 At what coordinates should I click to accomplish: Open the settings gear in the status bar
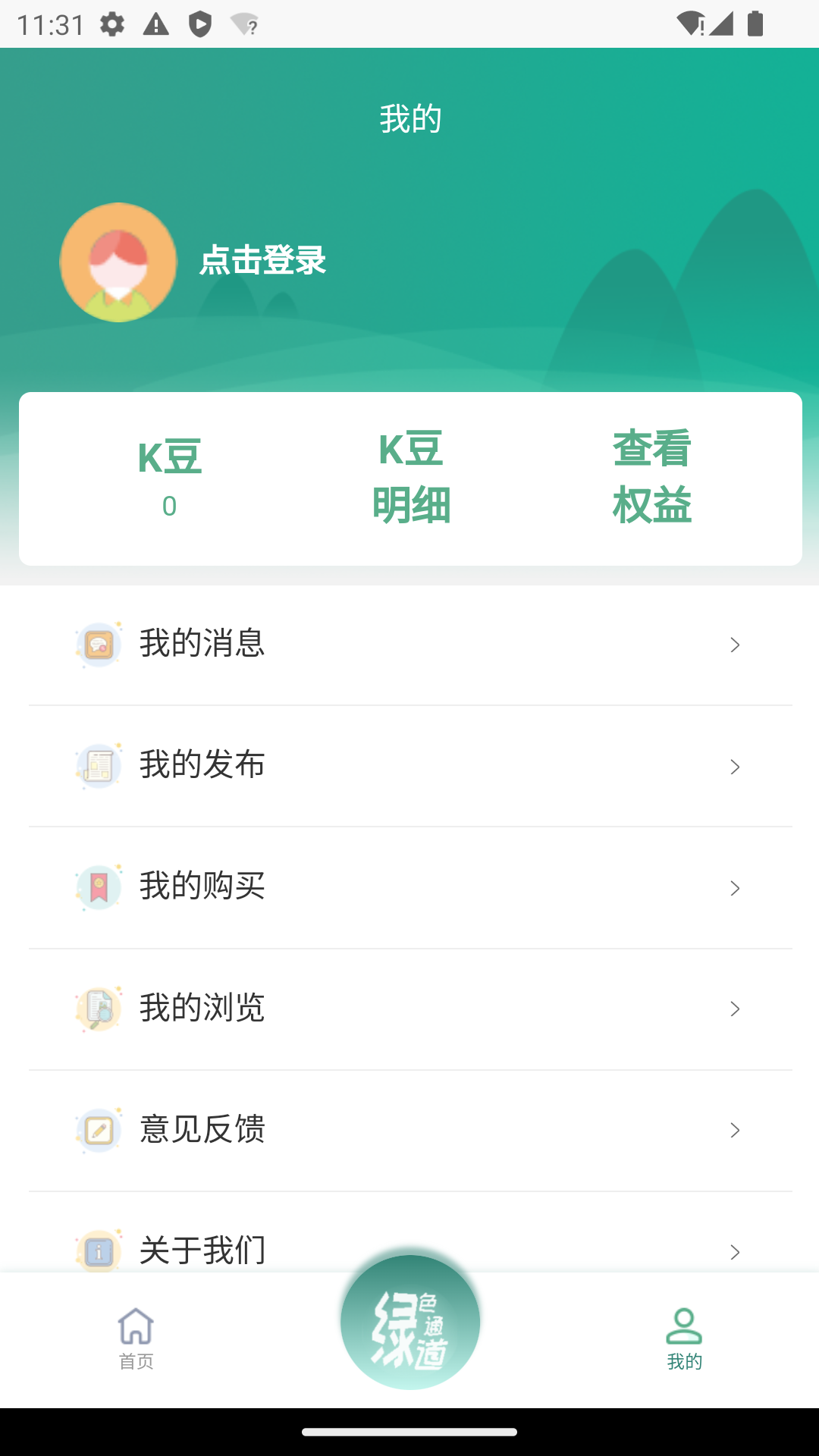(x=112, y=24)
